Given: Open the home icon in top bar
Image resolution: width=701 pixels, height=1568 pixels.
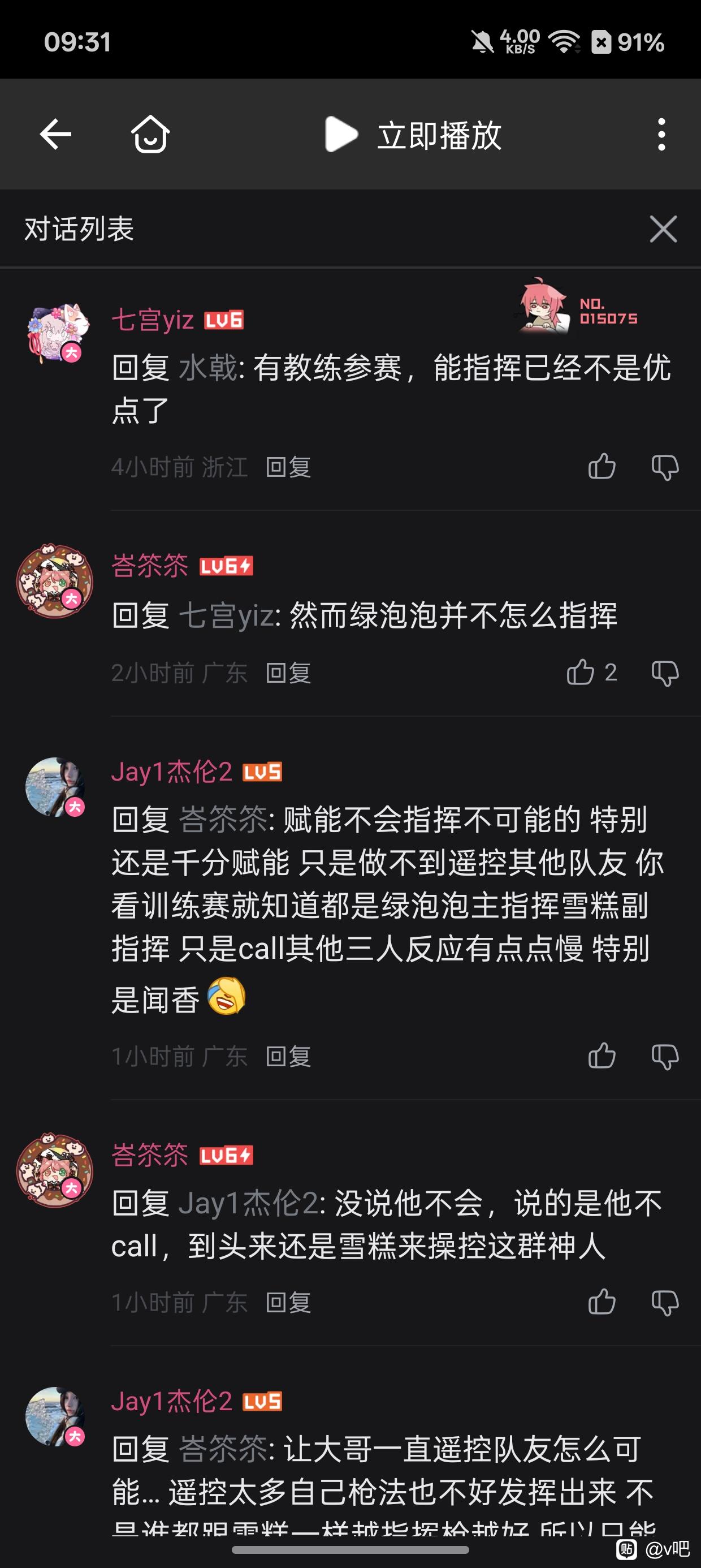Looking at the screenshot, I should [x=150, y=134].
